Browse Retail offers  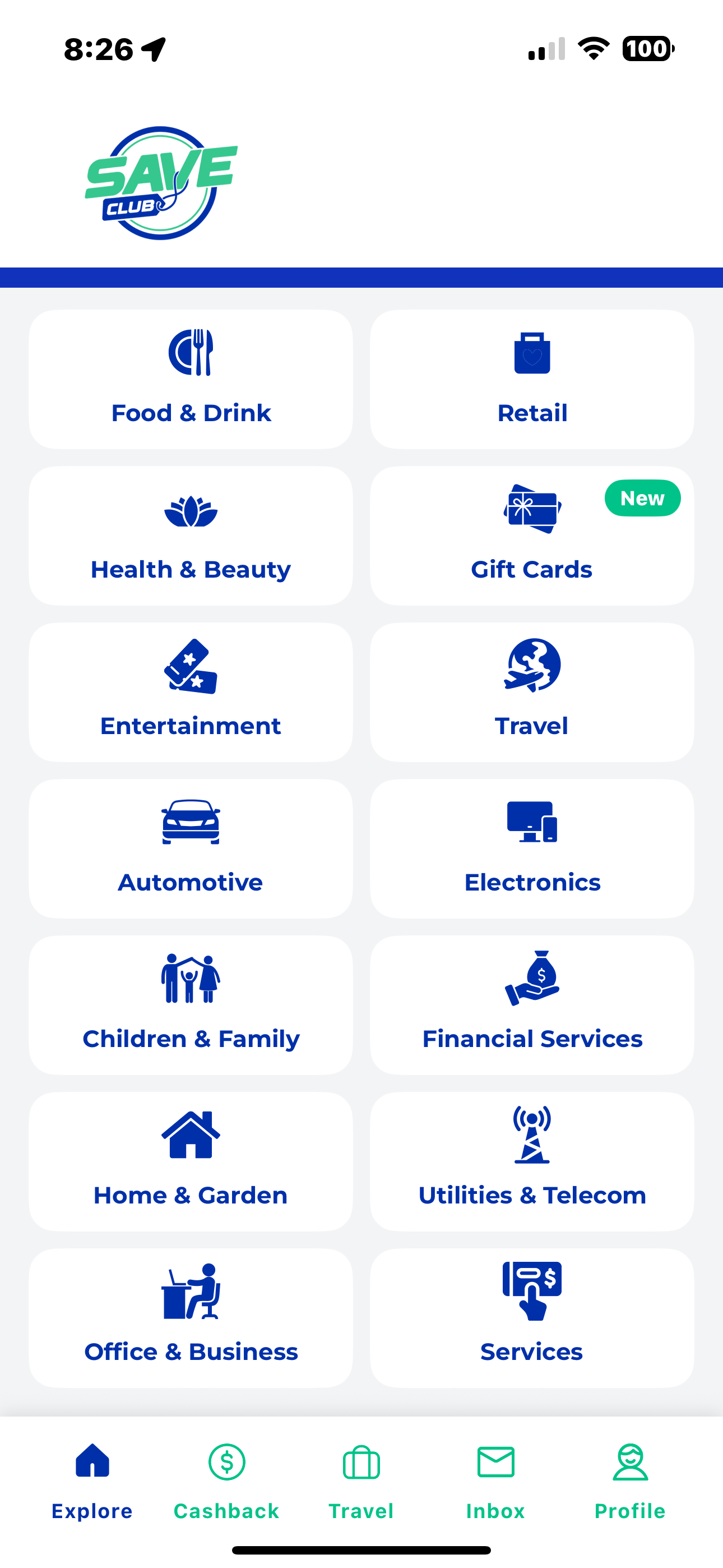(532, 379)
